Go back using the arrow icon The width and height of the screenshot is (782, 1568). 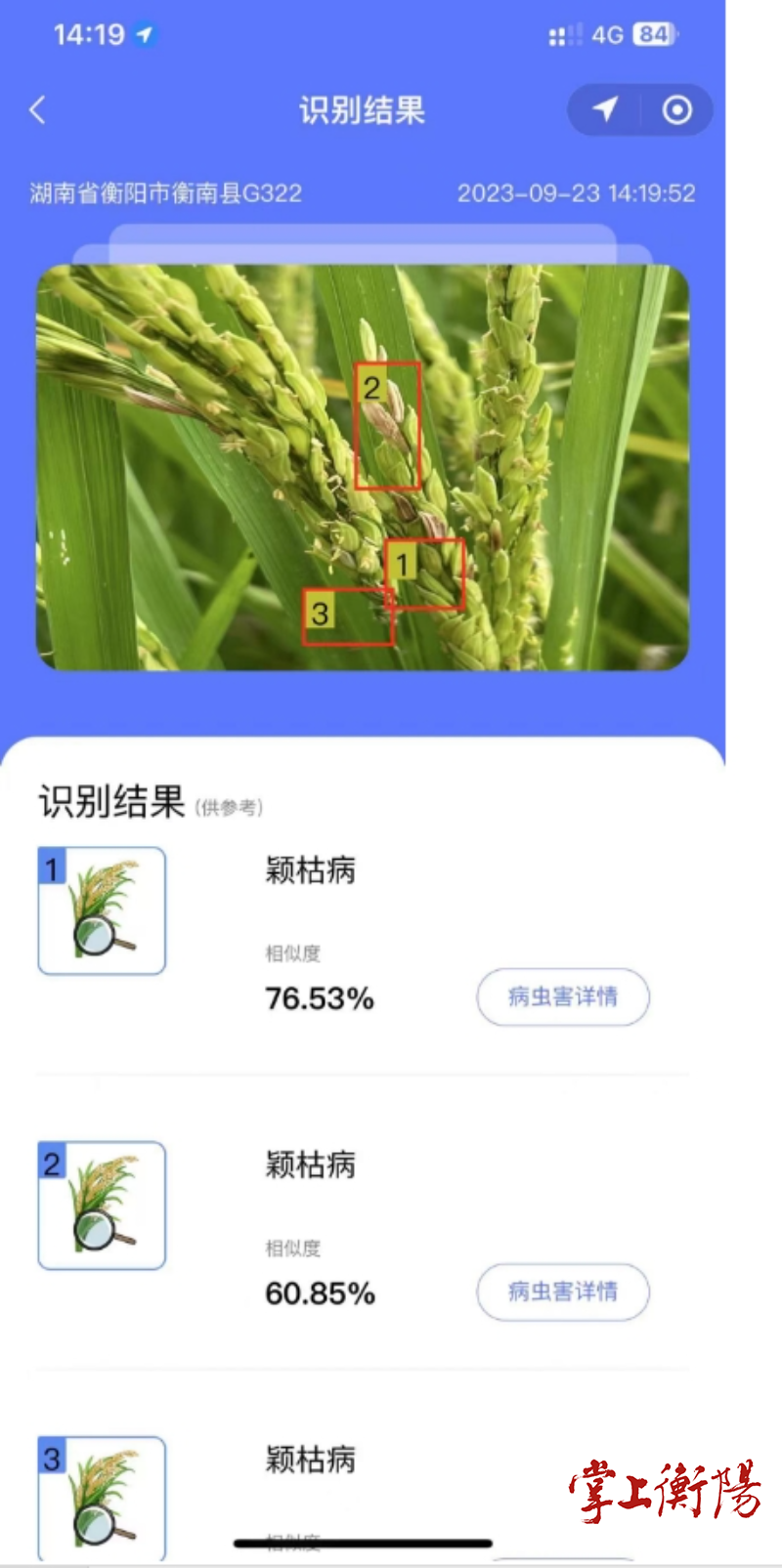tap(38, 109)
